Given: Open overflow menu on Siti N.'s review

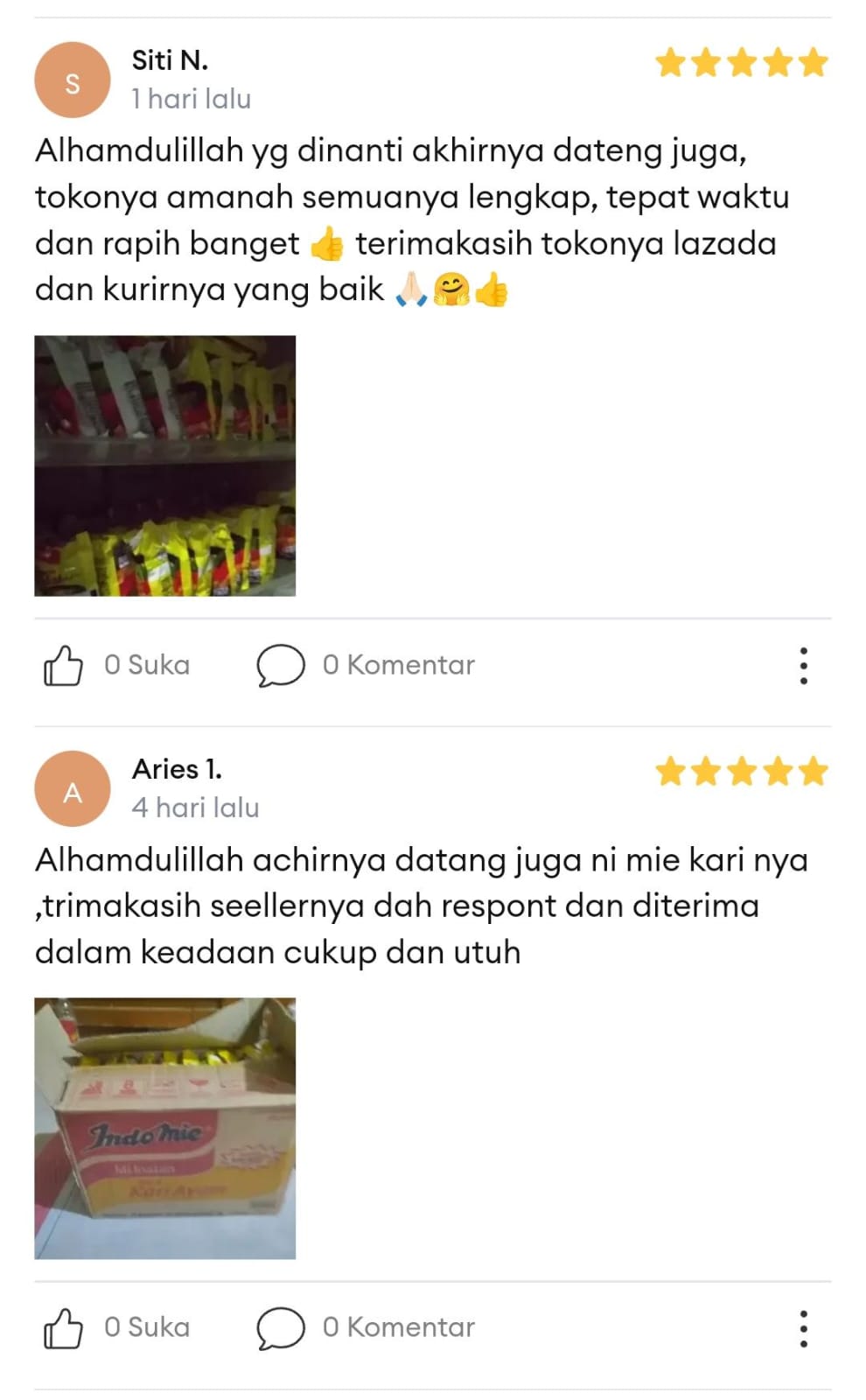Looking at the screenshot, I should [803, 666].
